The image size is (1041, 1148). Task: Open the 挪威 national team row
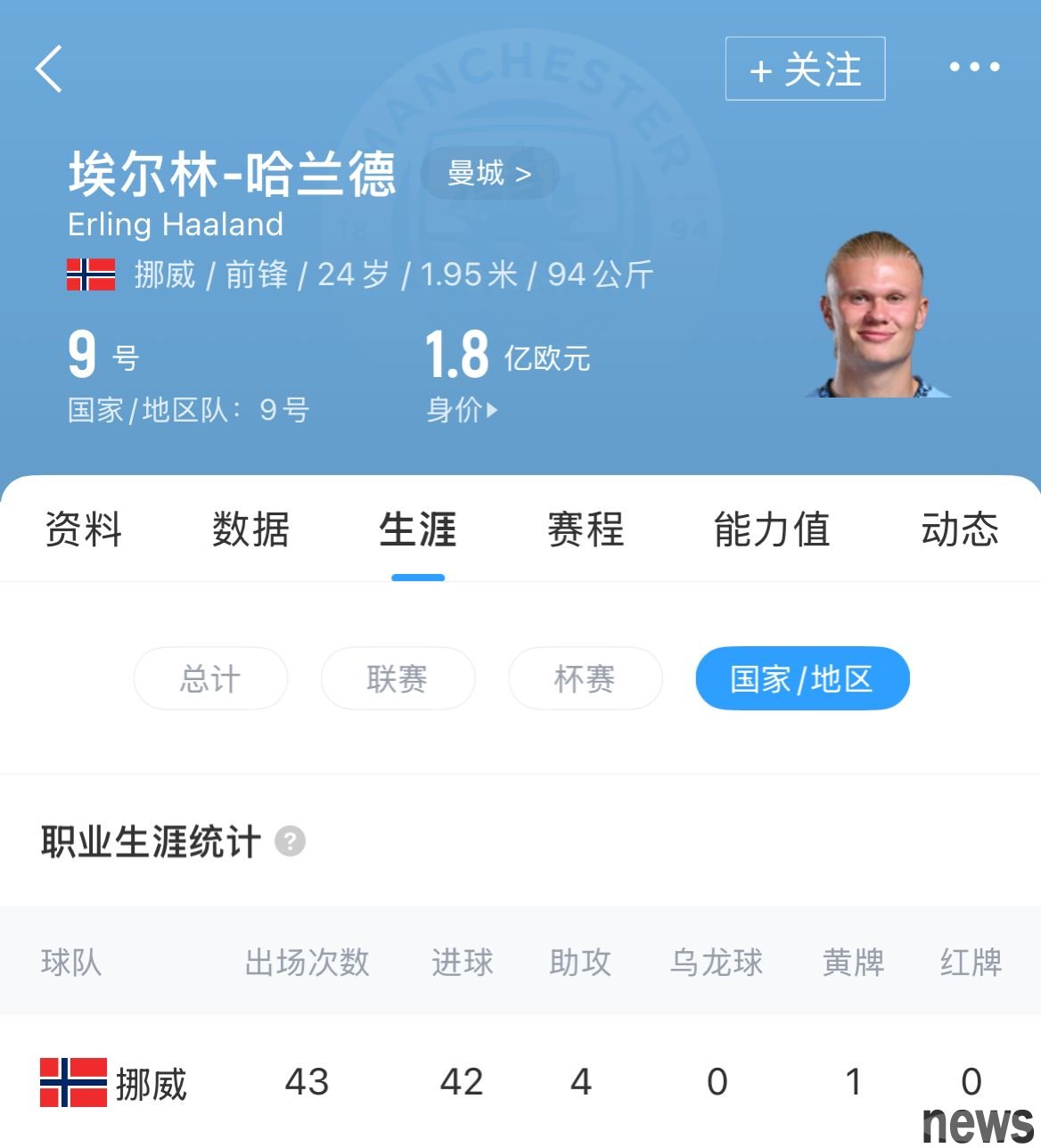point(114,1083)
